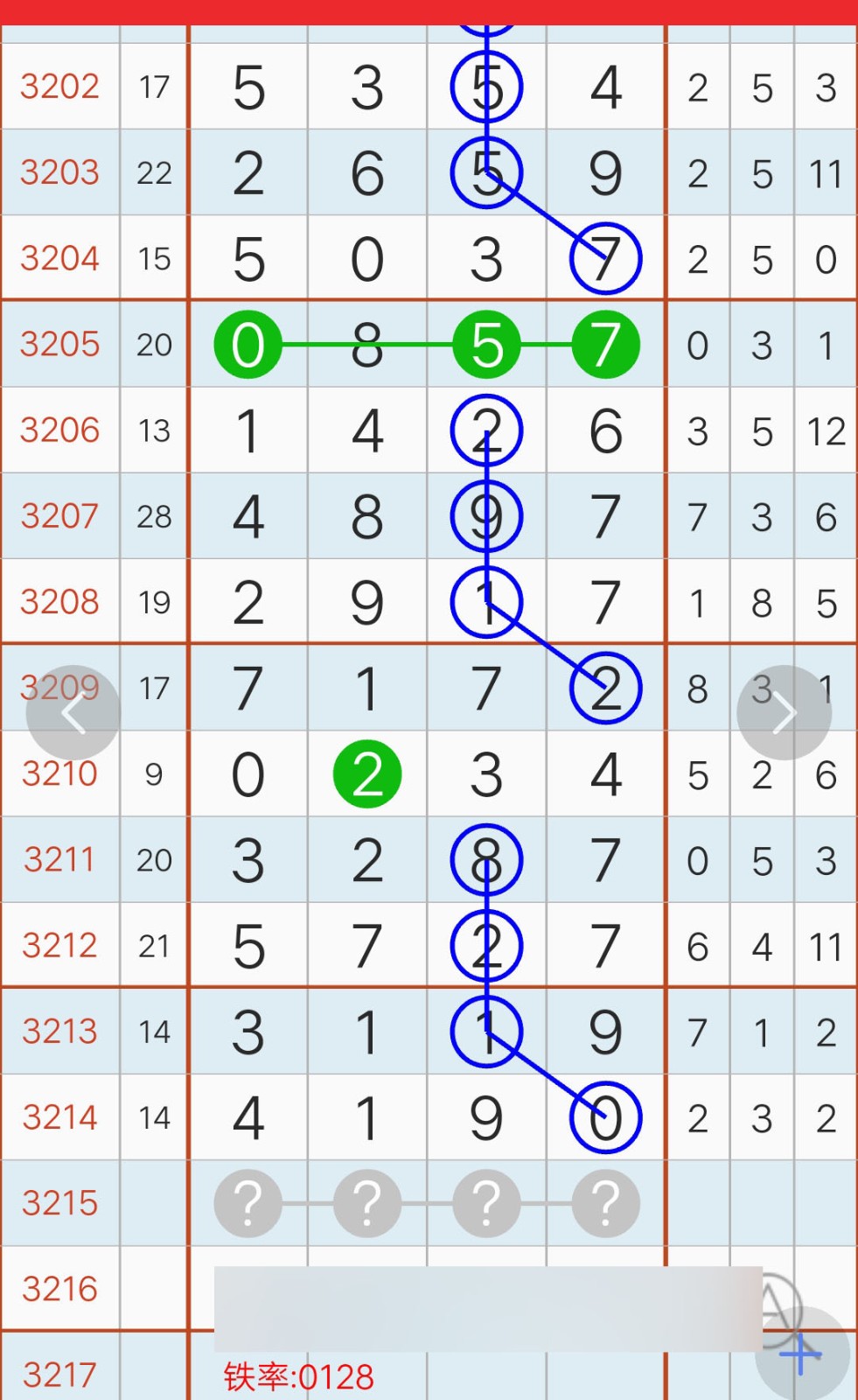Go to the next chart page arrow
The image size is (858, 1400).
coord(784,713)
